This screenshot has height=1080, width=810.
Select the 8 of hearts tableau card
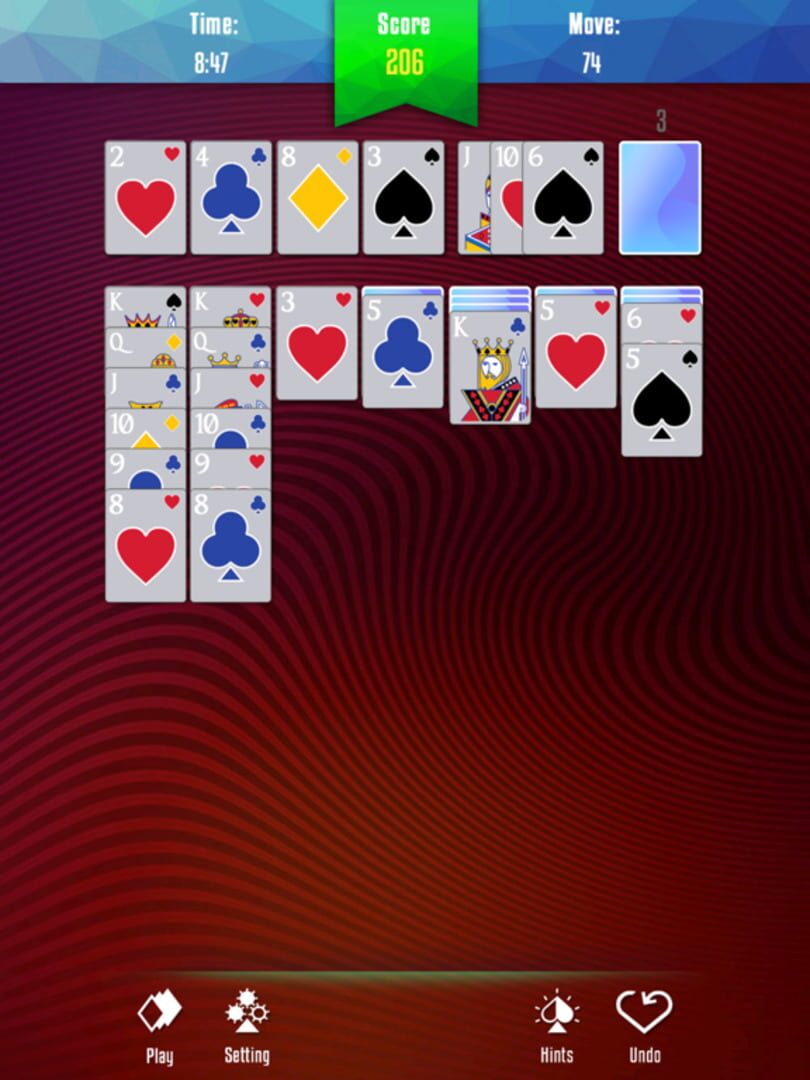point(146,548)
